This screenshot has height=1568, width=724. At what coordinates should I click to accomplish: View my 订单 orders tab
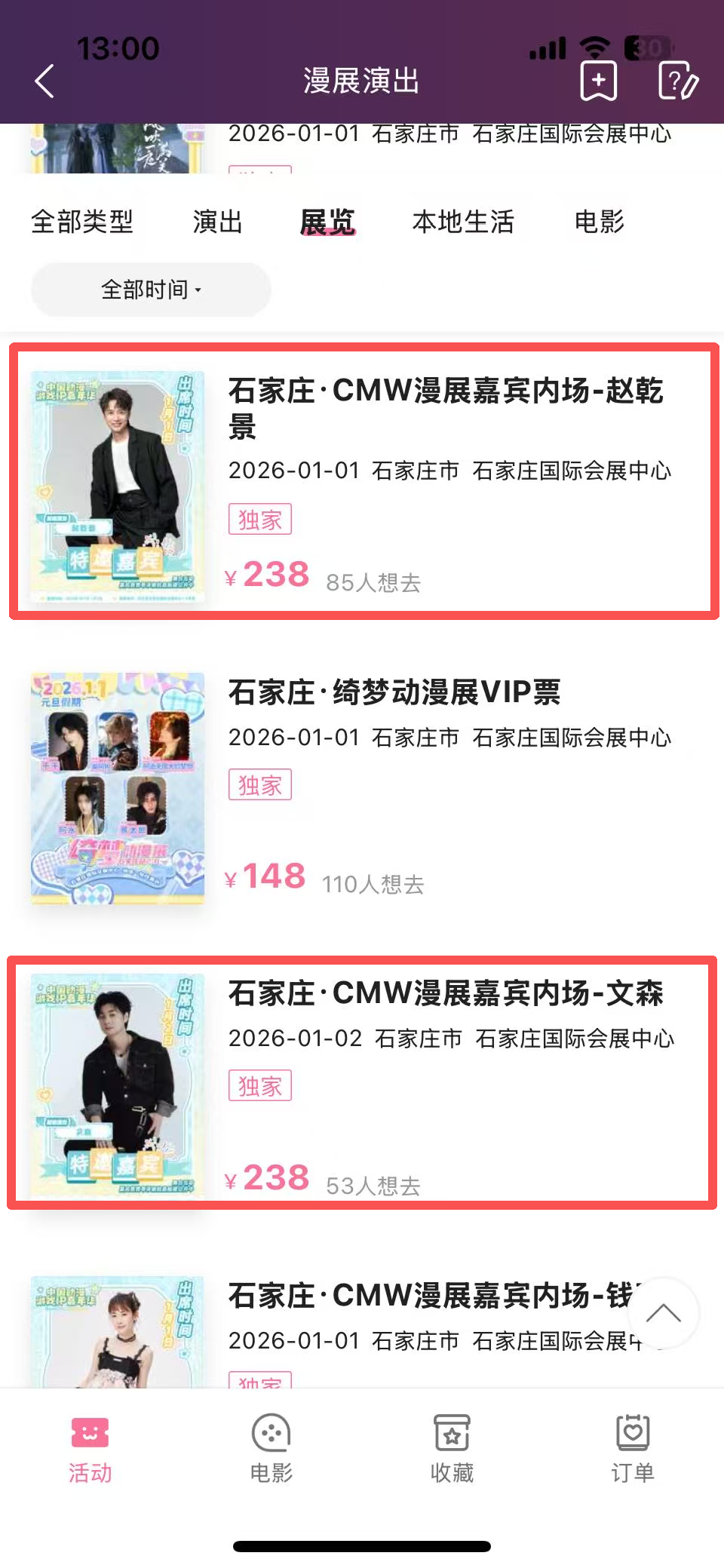click(633, 1450)
